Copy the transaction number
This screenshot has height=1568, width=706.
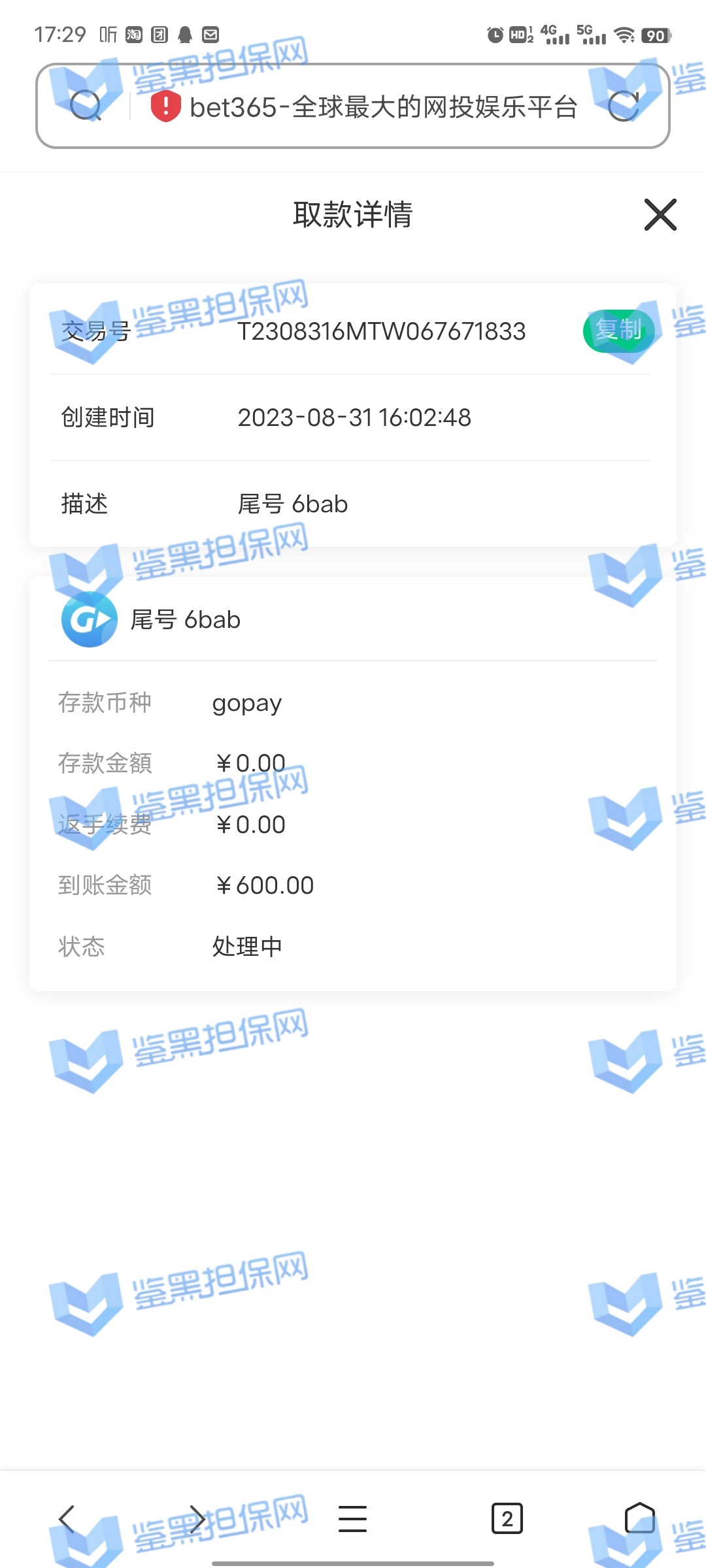[x=618, y=331]
